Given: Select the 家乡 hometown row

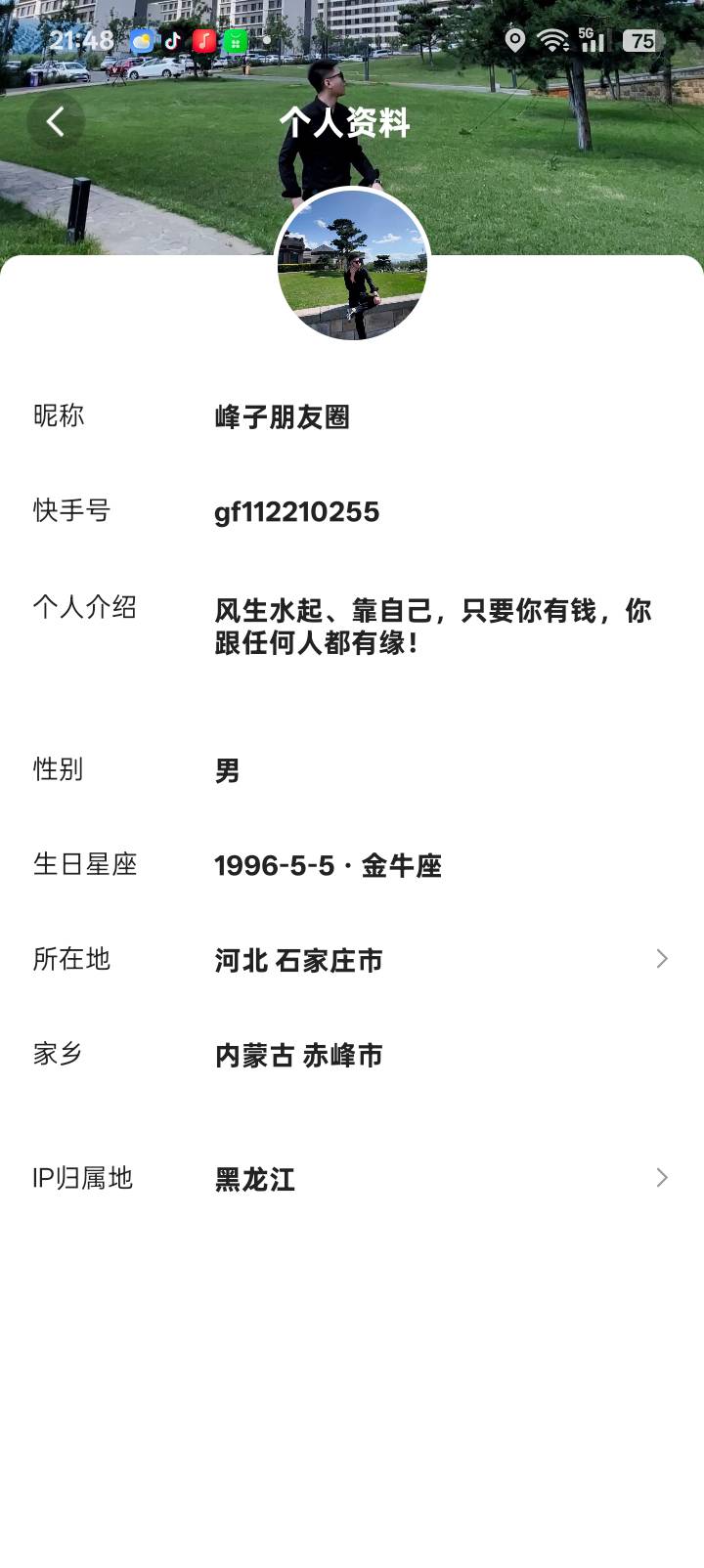Looking at the screenshot, I should point(352,1054).
